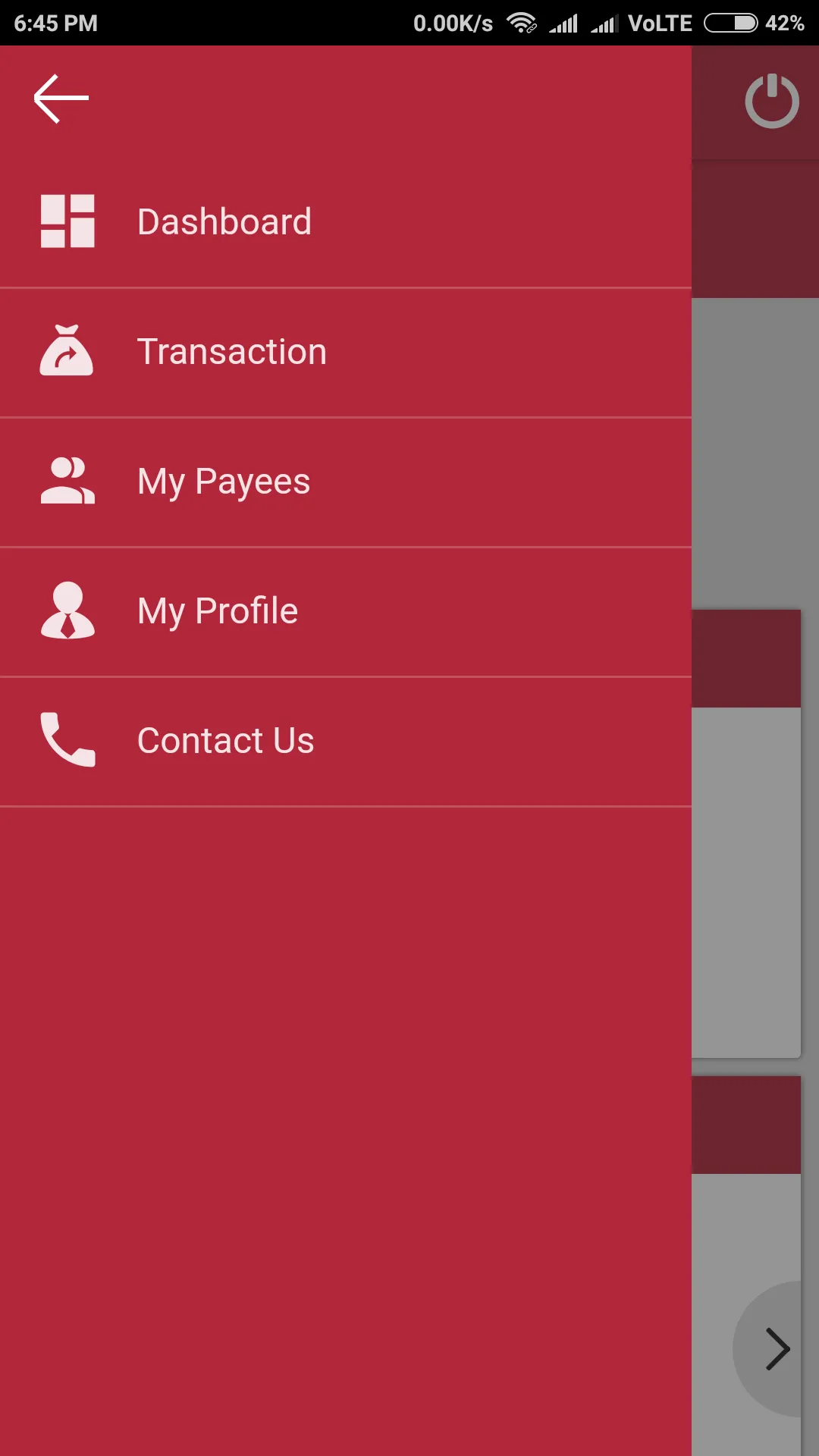Open My Profile from the menu
819x1456 pixels.
[216, 610]
